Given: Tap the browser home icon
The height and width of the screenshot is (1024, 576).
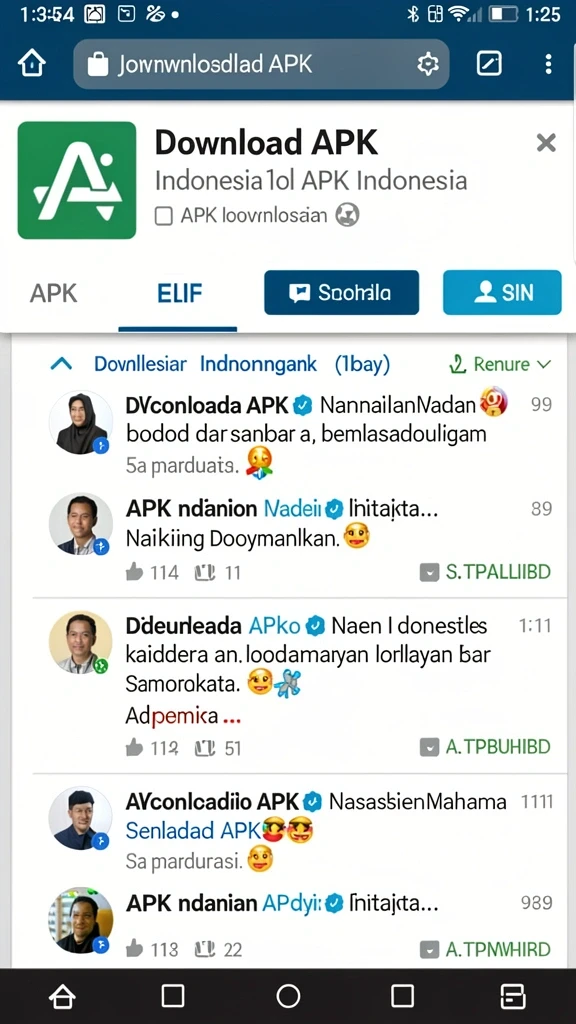Looking at the screenshot, I should click(32, 64).
